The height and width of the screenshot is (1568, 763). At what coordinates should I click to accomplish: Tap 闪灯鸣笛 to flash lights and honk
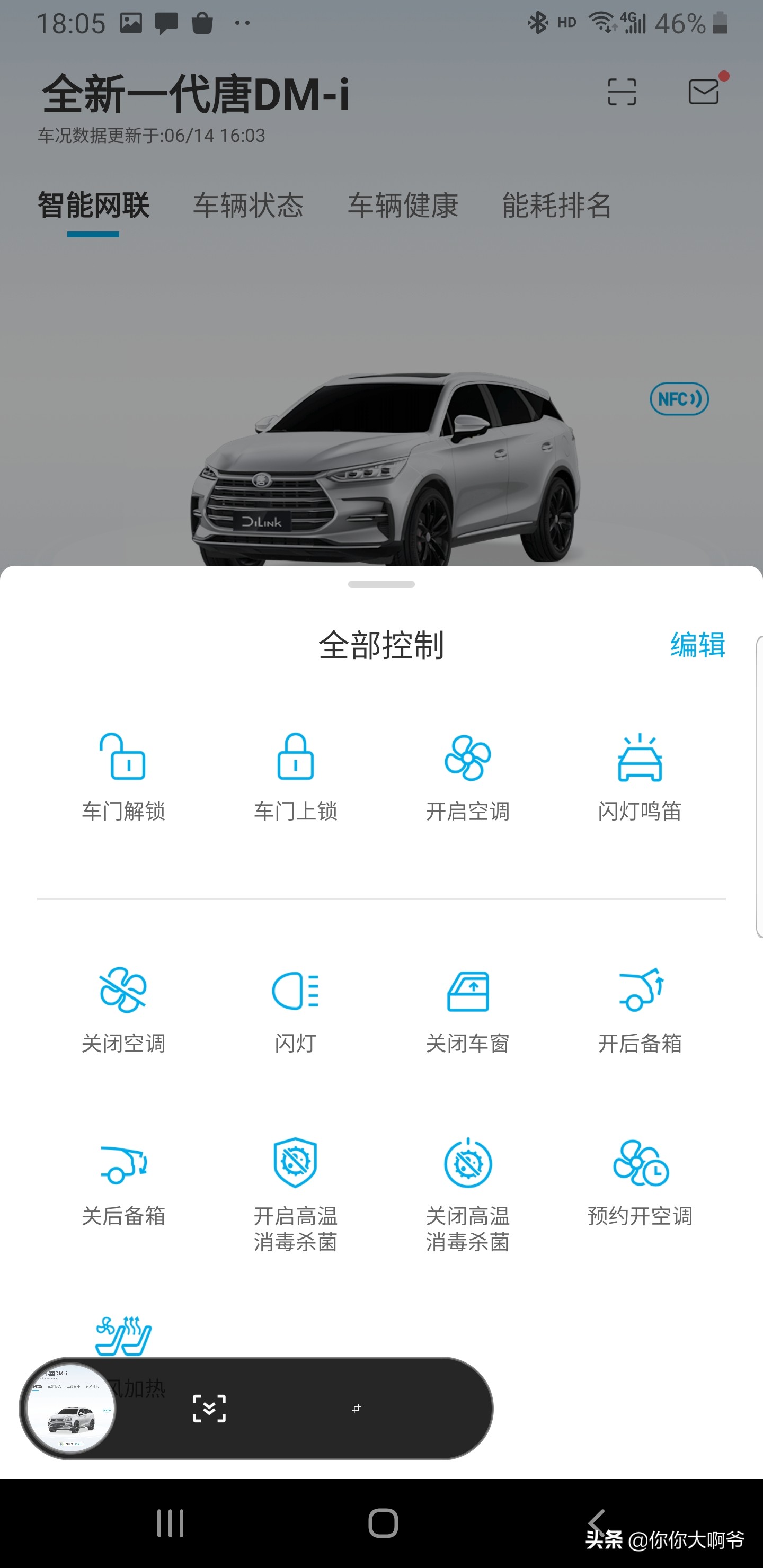pos(641,761)
